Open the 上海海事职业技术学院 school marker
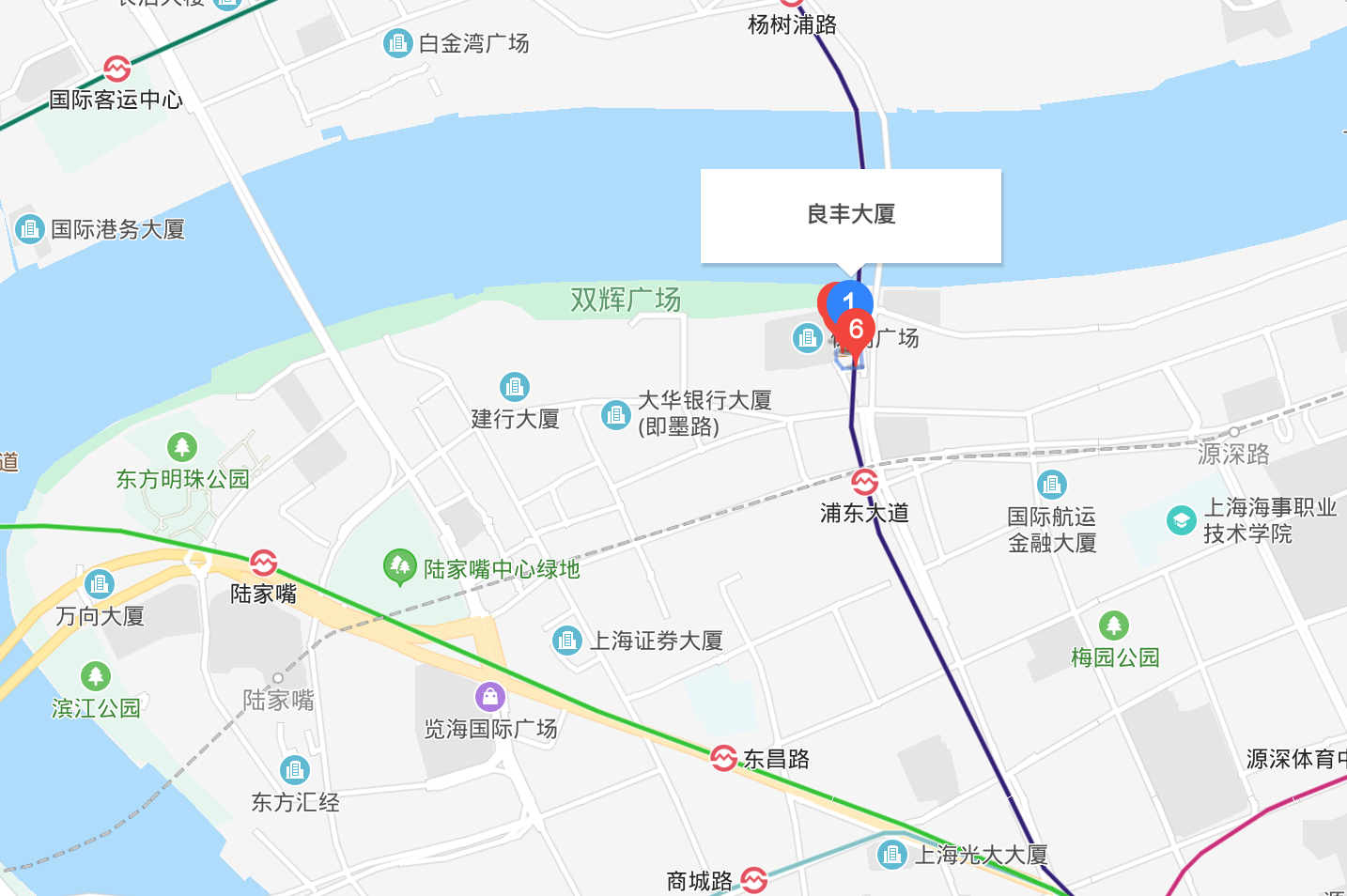The height and width of the screenshot is (896, 1347). click(x=1181, y=520)
